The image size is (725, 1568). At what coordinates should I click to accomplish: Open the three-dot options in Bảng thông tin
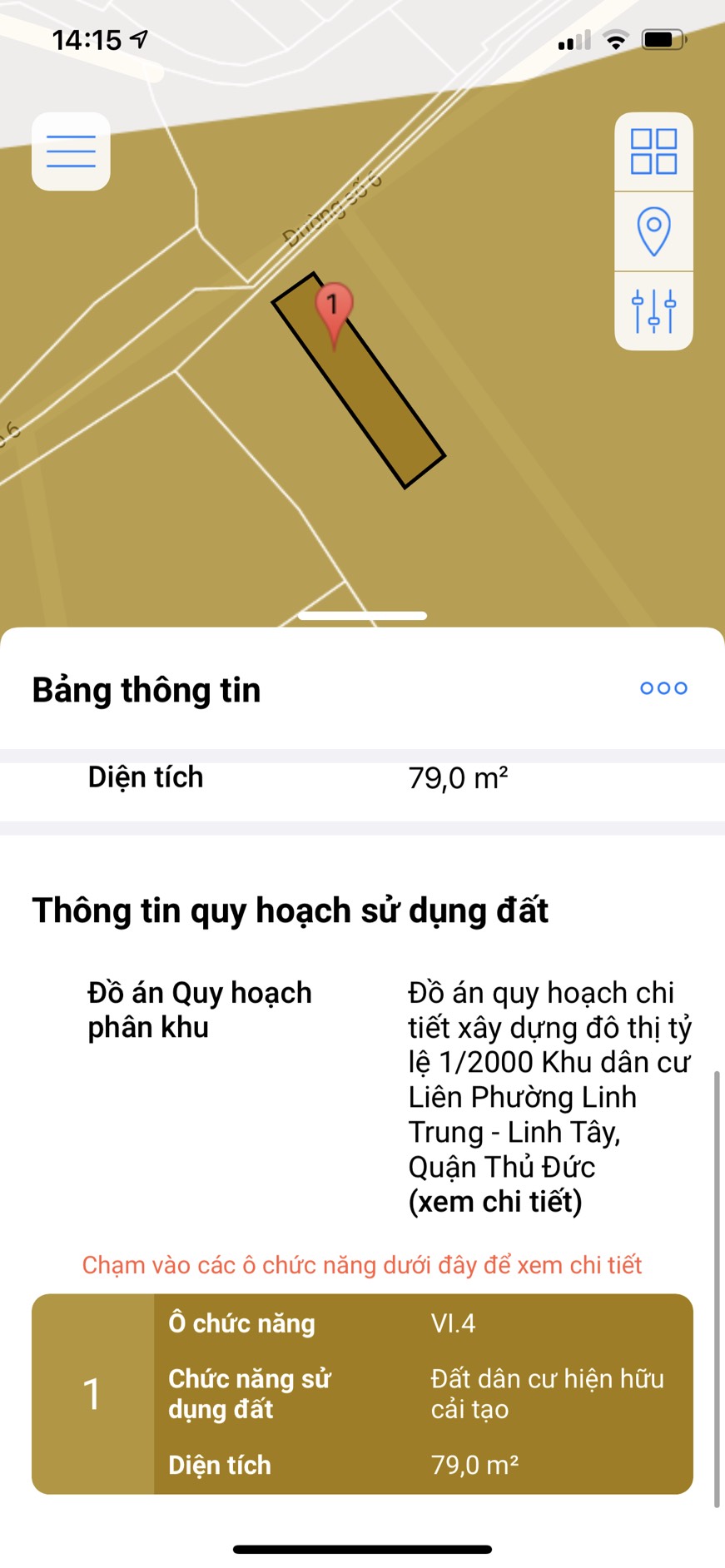click(663, 688)
